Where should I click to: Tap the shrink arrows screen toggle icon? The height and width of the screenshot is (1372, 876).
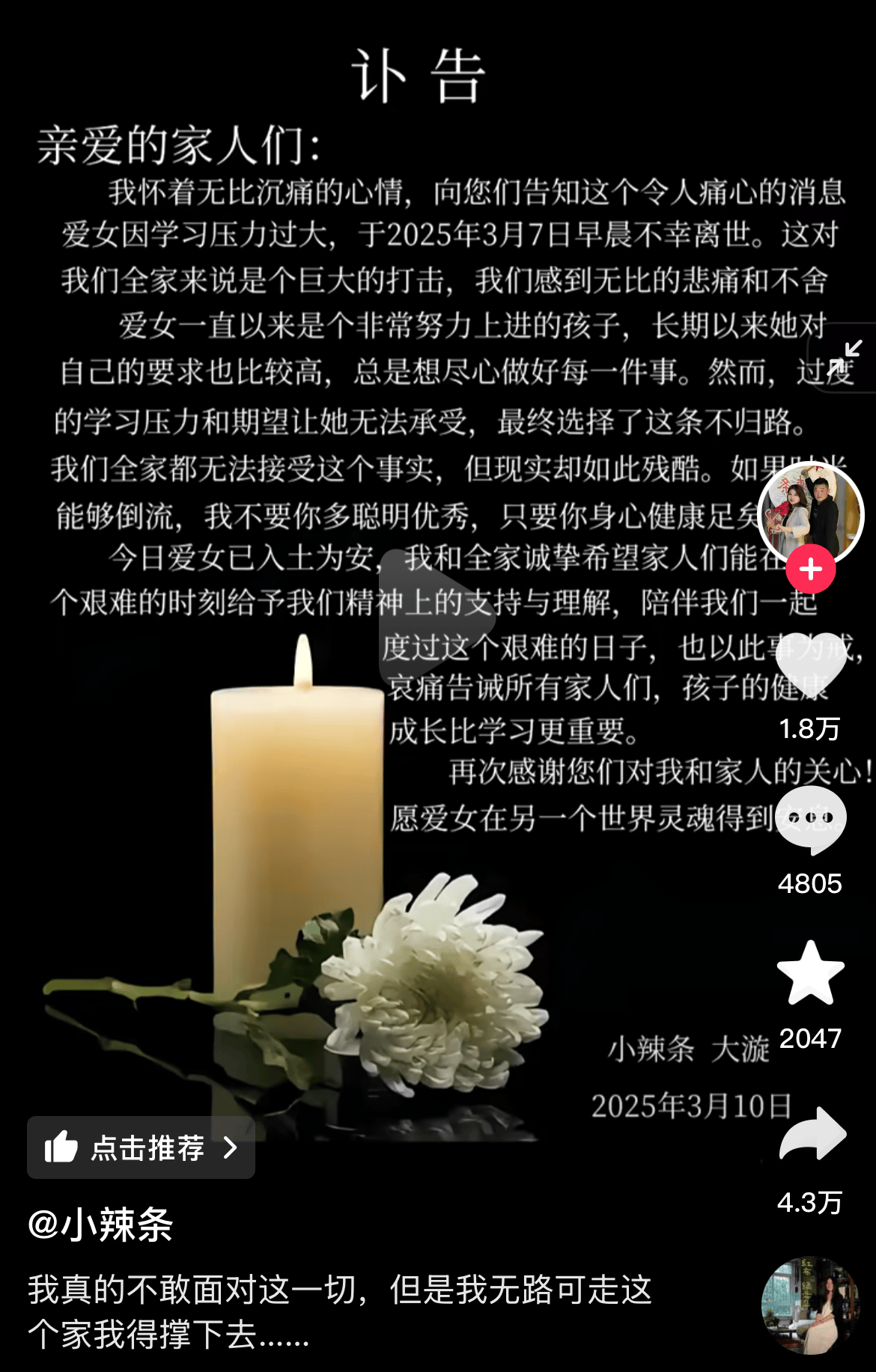pyautogui.click(x=845, y=358)
